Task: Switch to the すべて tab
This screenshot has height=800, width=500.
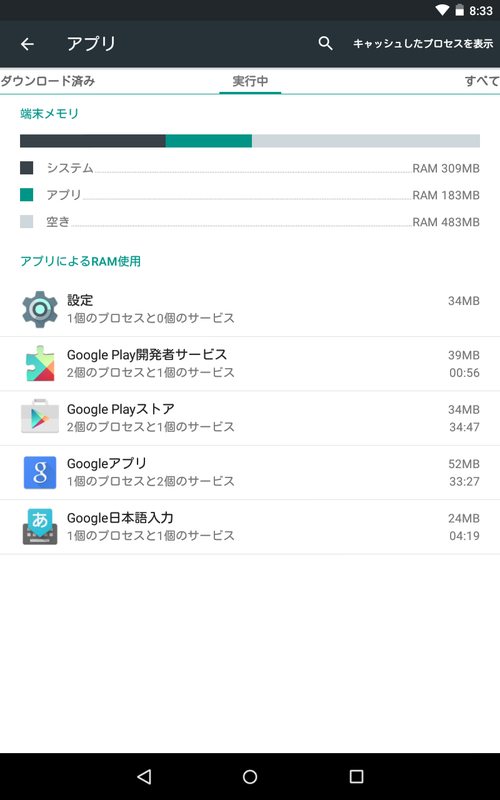Action: point(482,81)
